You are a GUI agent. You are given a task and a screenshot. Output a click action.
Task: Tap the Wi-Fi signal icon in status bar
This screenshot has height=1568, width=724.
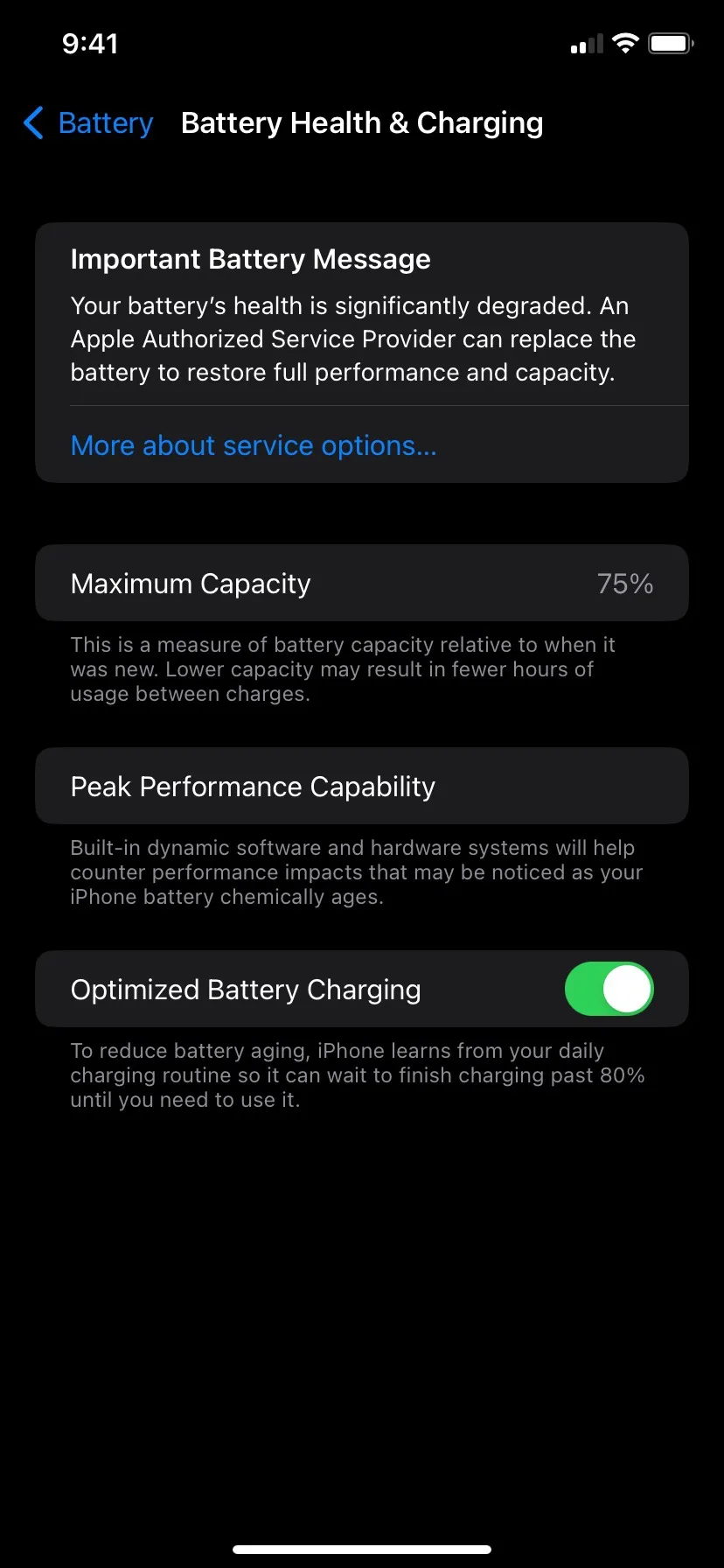(x=624, y=43)
